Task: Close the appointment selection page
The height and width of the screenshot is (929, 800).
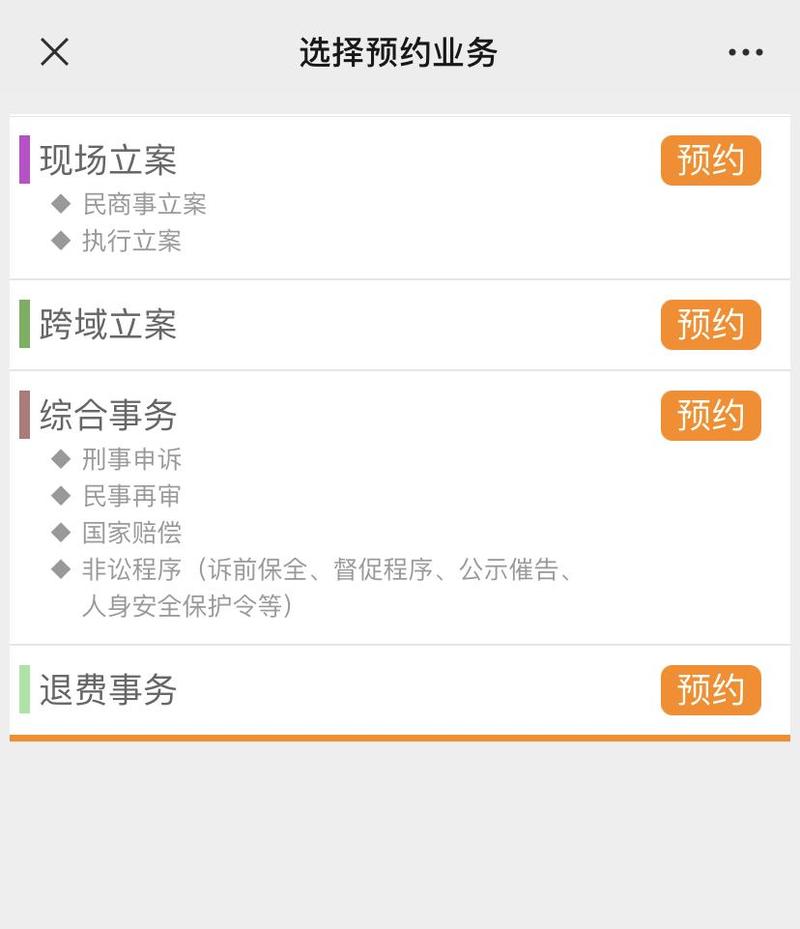Action: click(x=54, y=52)
